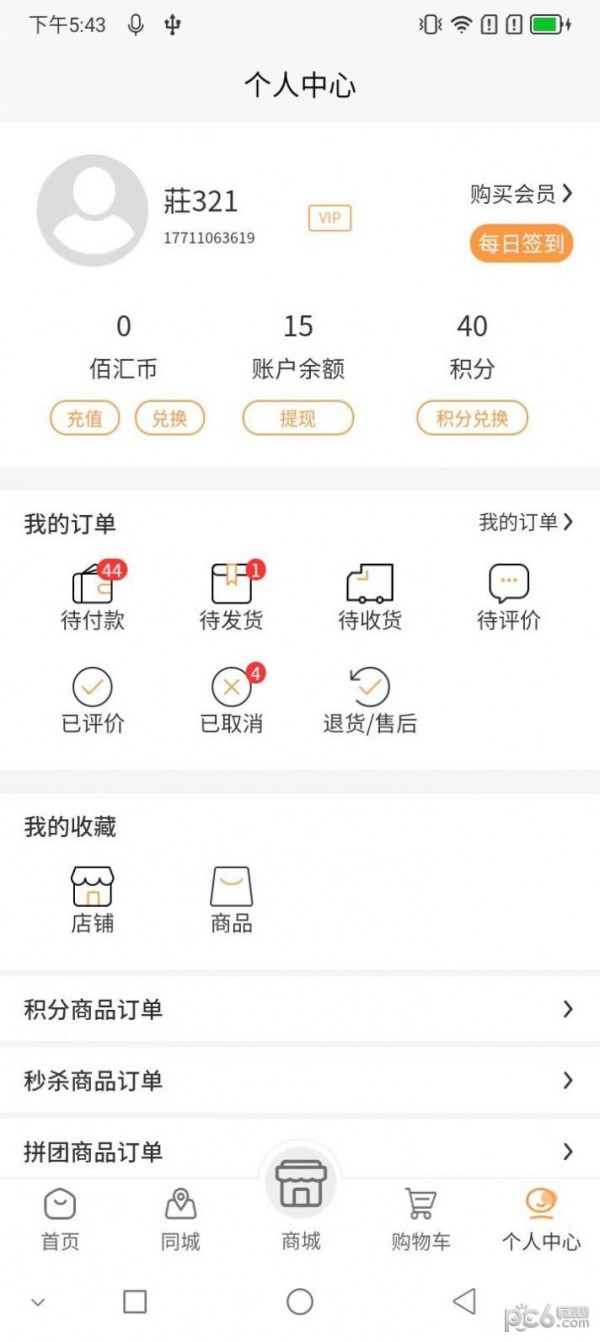This screenshot has width=600, height=1342.
Task: View all orders via 我的订单 arrow
Action: (526, 521)
